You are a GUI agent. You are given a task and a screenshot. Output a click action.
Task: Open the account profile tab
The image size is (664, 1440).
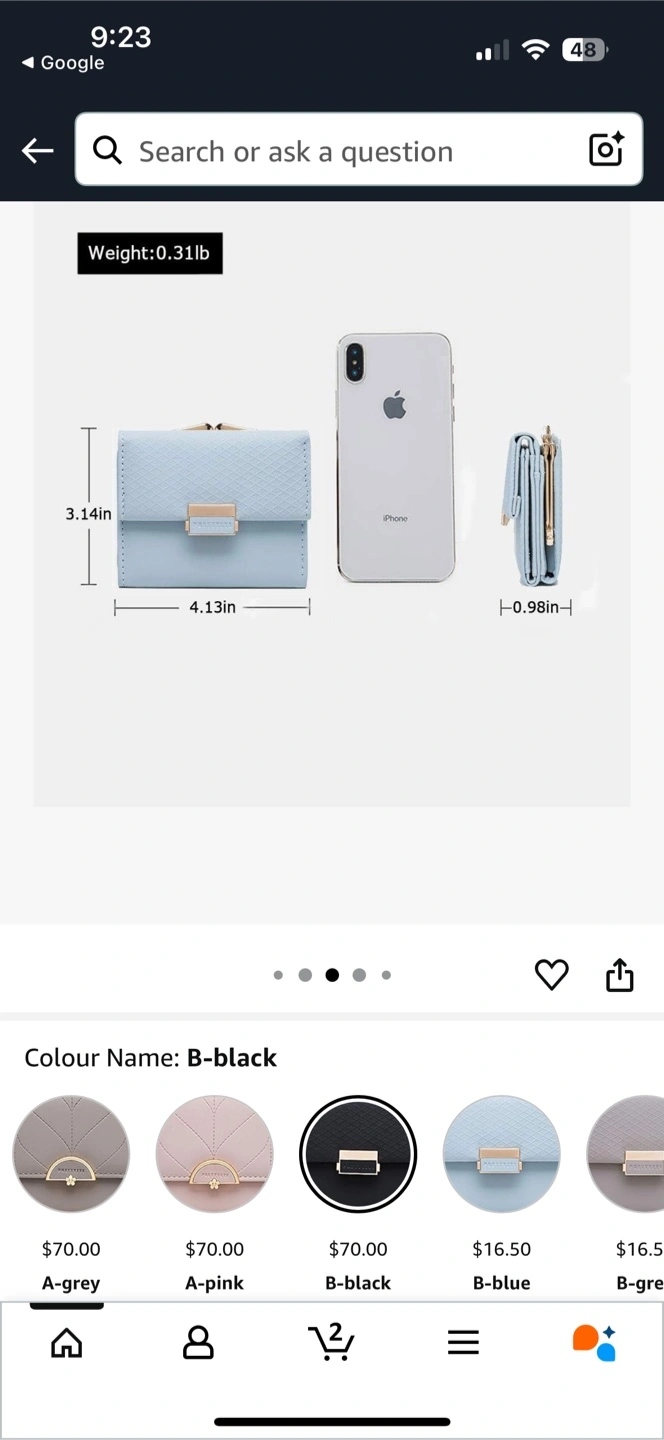pyautogui.click(x=198, y=1342)
